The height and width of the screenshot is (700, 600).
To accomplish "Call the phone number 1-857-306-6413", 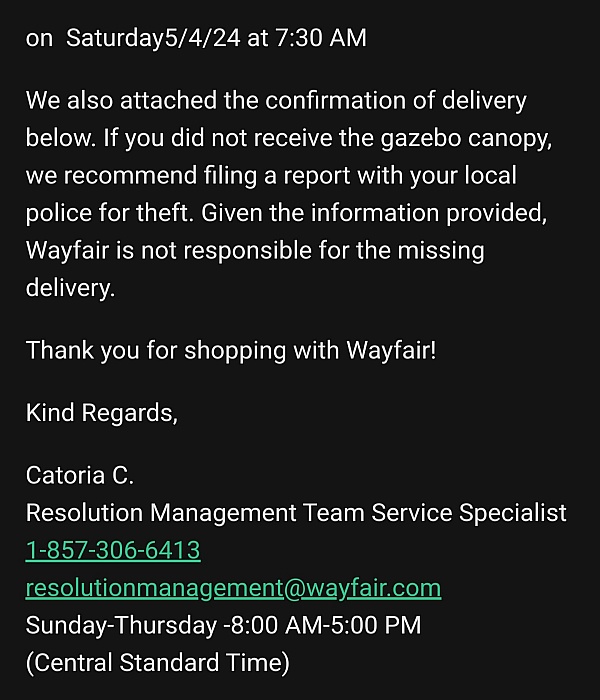I will pos(113,550).
